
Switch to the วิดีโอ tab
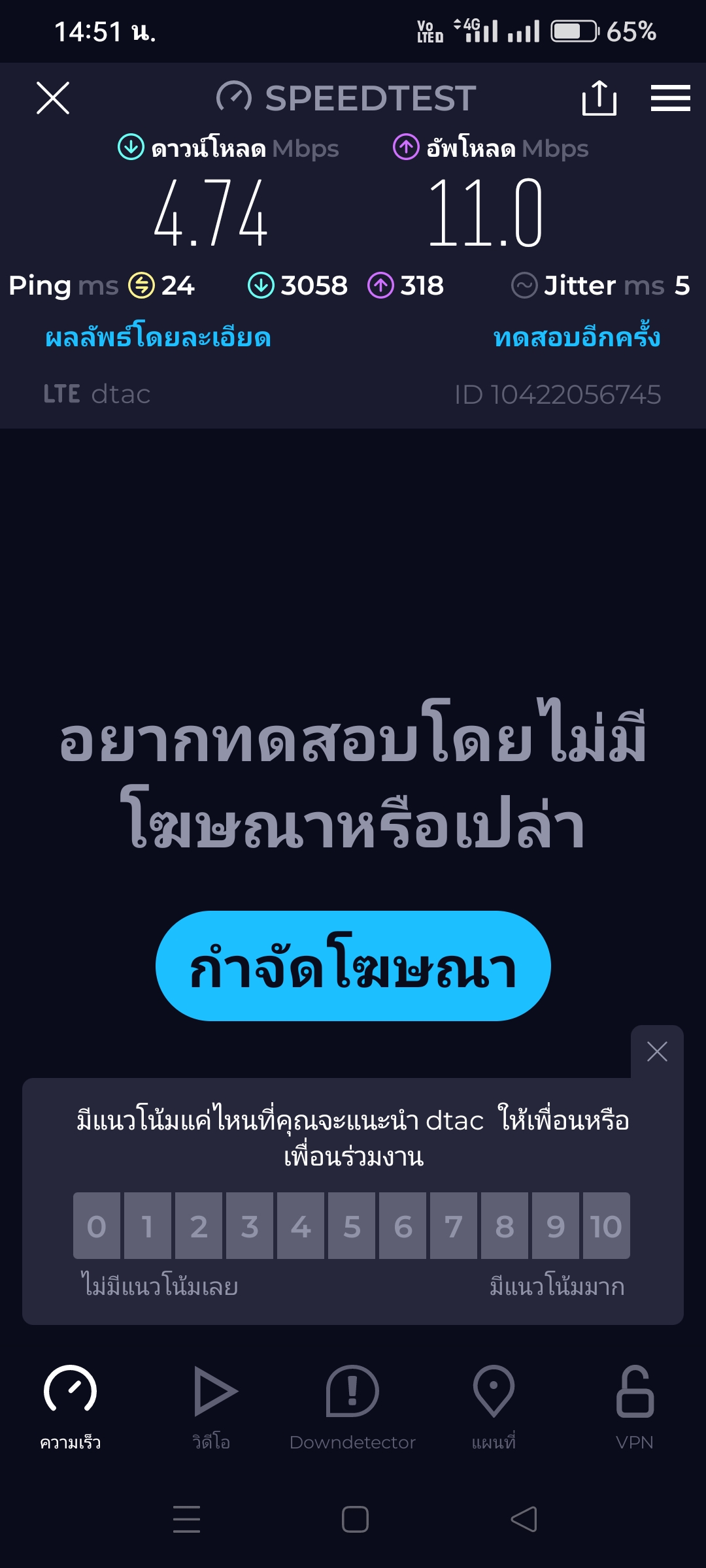click(x=212, y=1407)
